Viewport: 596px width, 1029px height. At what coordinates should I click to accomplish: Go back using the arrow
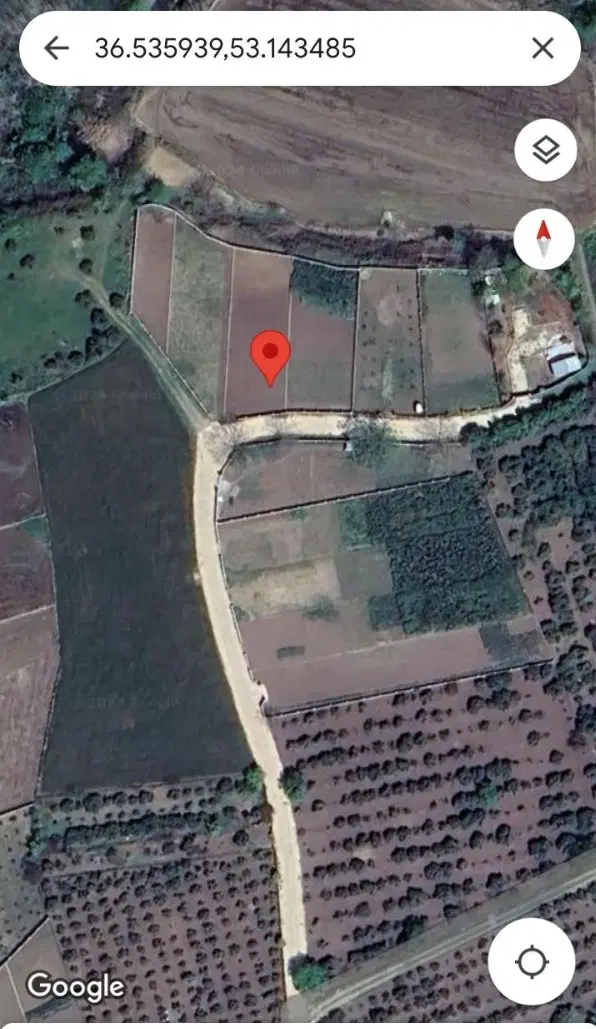(x=56, y=48)
